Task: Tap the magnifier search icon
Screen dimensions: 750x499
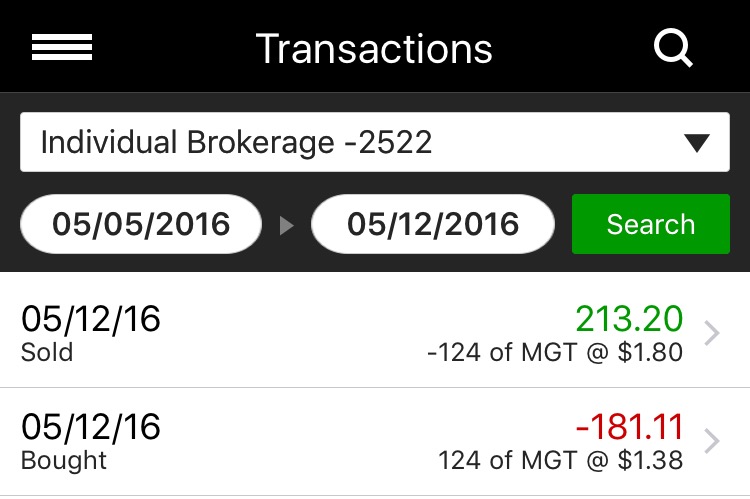Action: pos(673,47)
